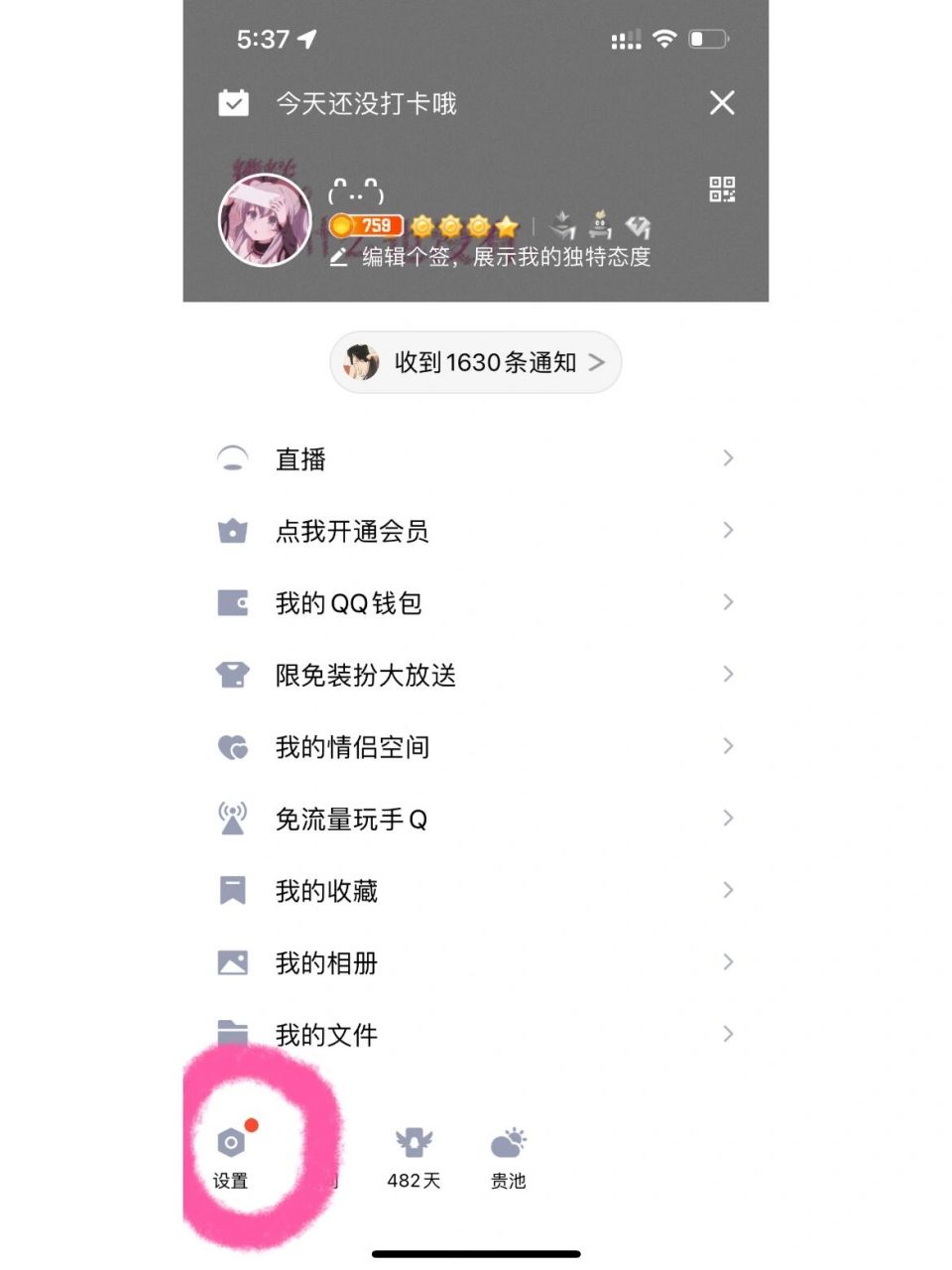Expand the 点我开通会员 membership row
Viewport: 952px width, 1270px height.
pos(728,530)
